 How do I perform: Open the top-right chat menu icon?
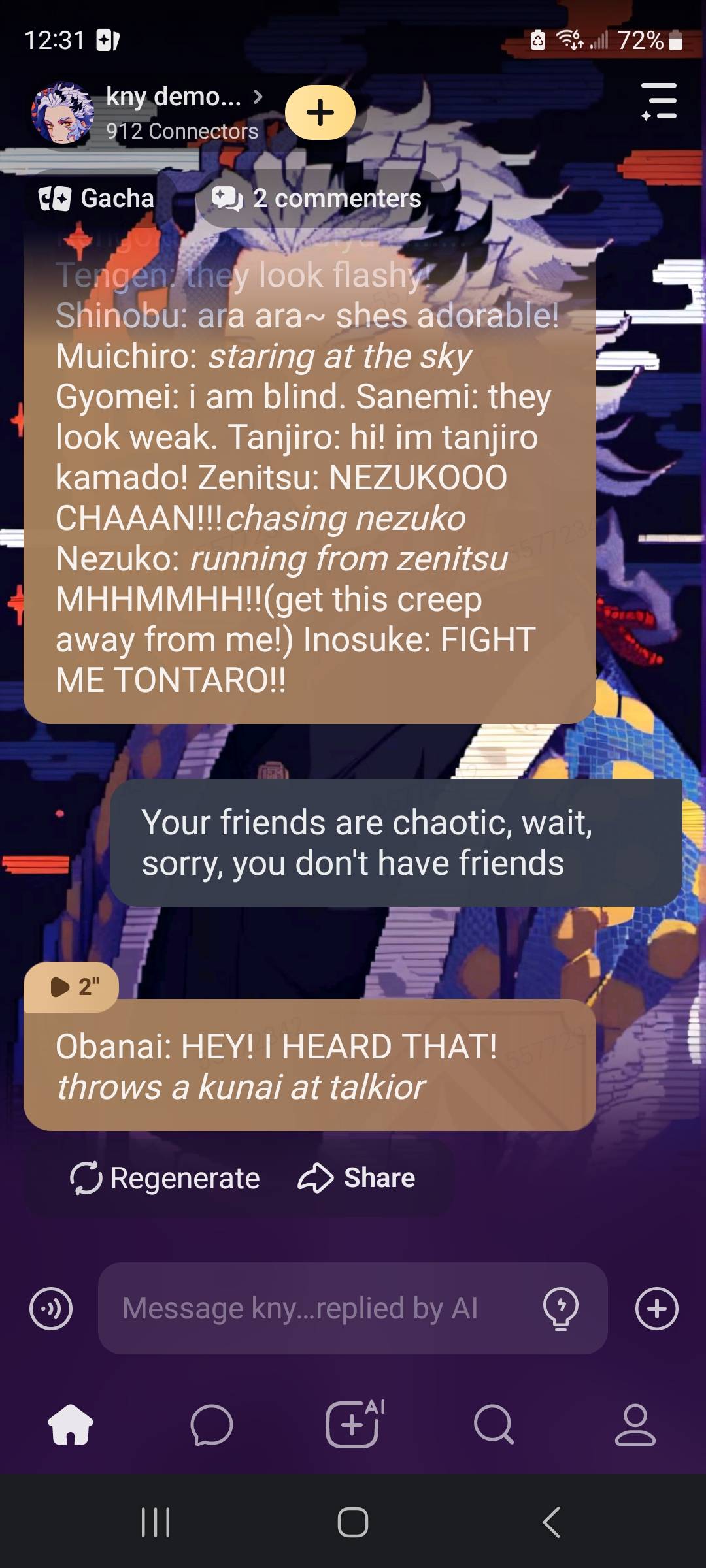pyautogui.click(x=658, y=101)
